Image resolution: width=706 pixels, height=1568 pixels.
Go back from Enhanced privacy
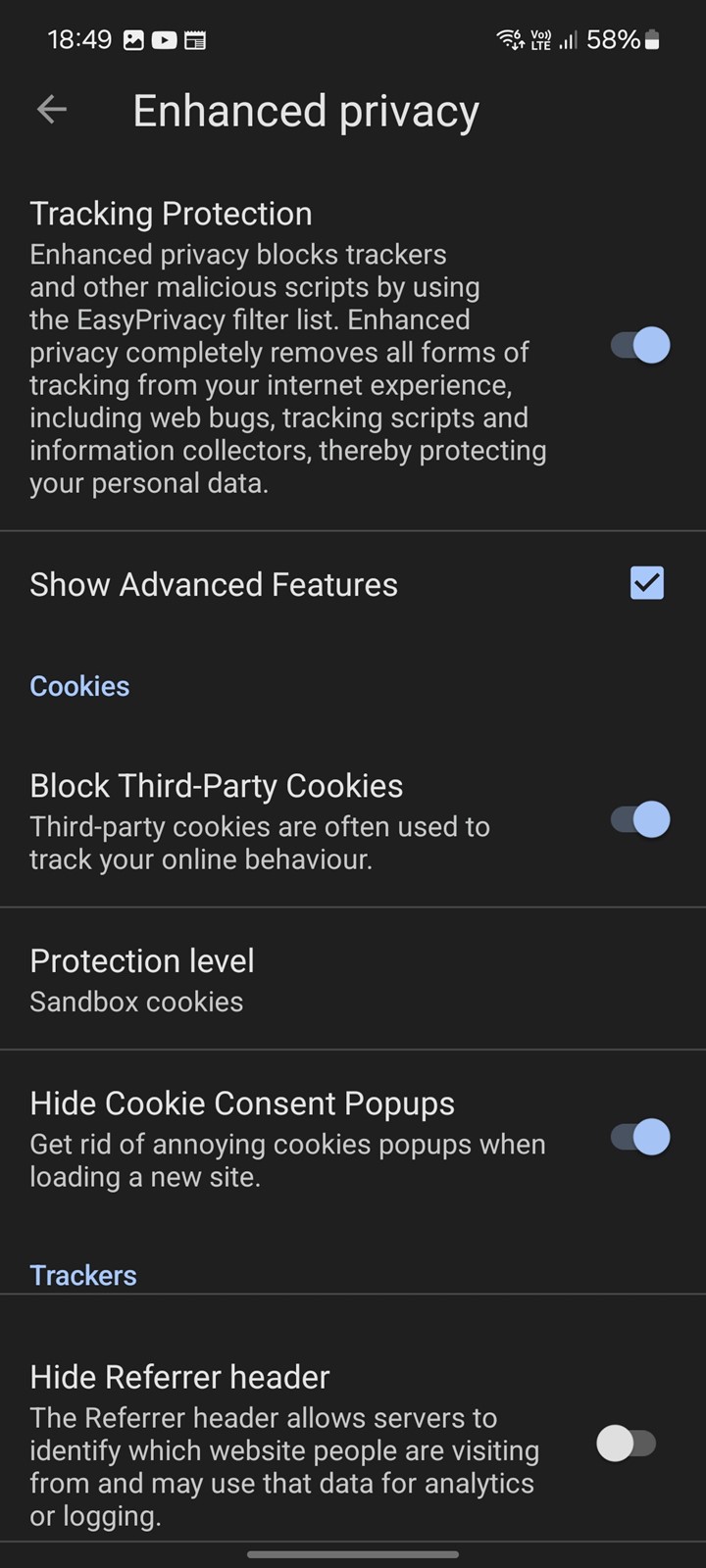(x=52, y=110)
